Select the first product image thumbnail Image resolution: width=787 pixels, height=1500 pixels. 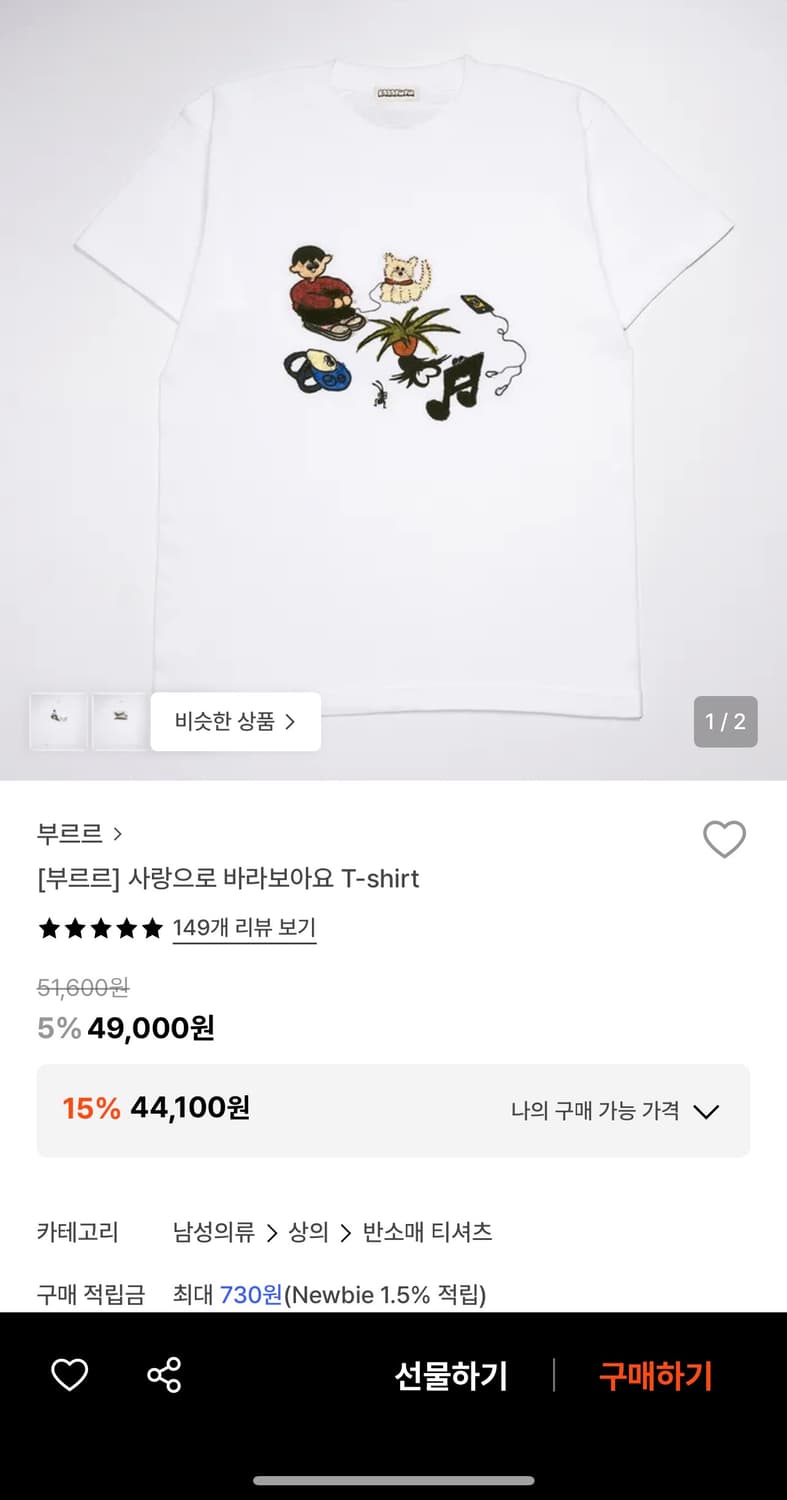tap(58, 721)
